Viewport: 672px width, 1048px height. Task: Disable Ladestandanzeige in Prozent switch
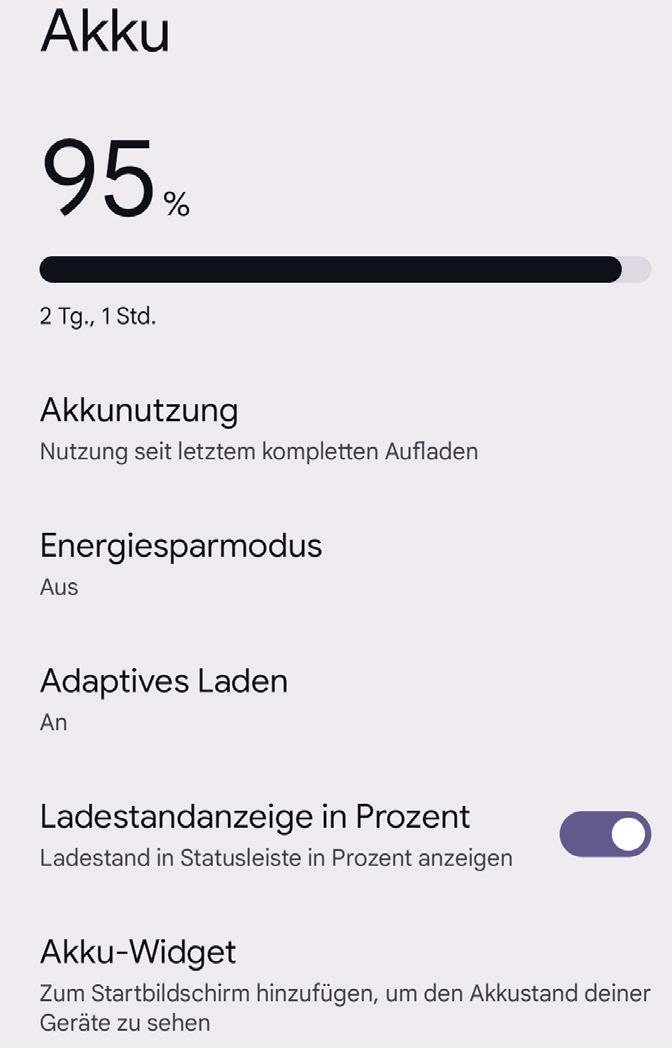tap(604, 834)
